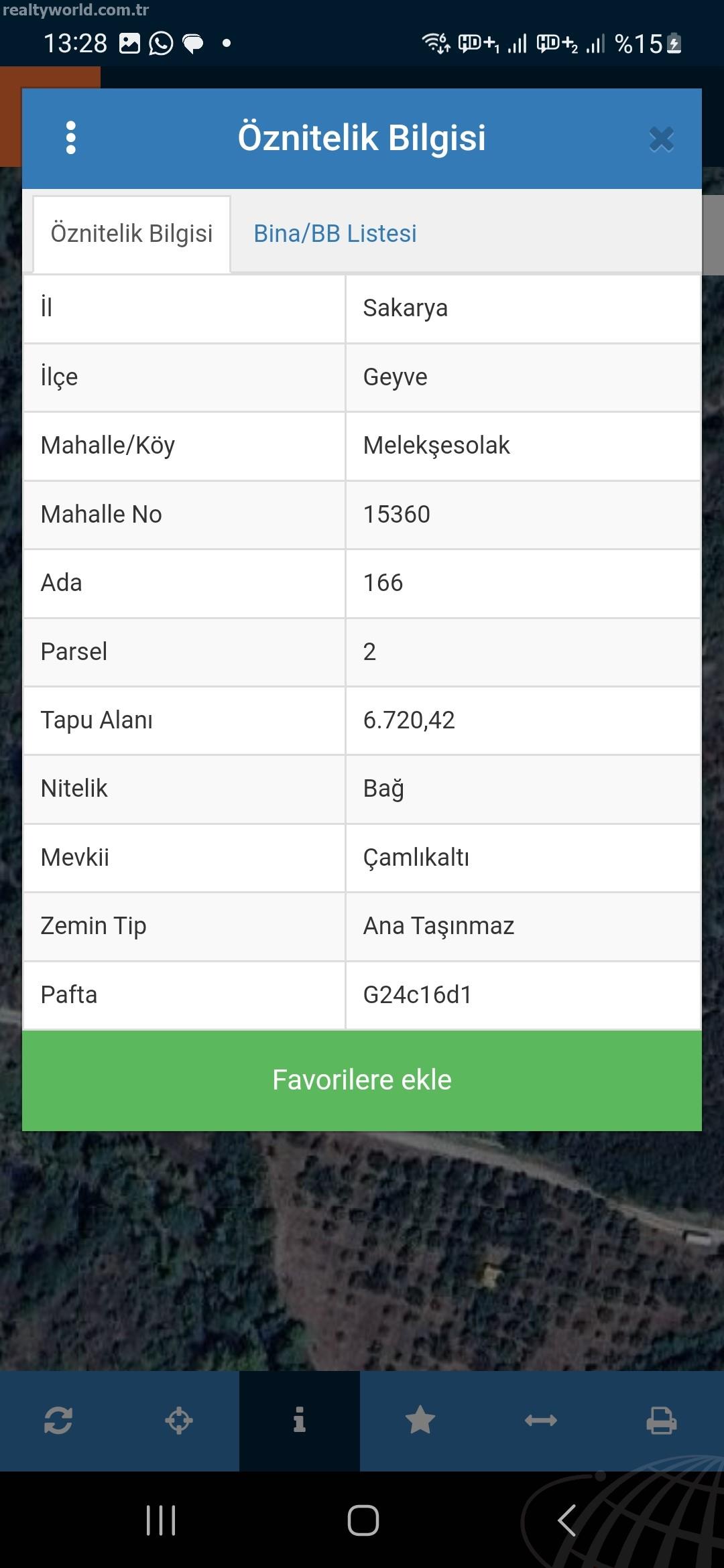Viewport: 724px width, 1568px height.
Task: Go back using the system back button
Action: (567, 1520)
